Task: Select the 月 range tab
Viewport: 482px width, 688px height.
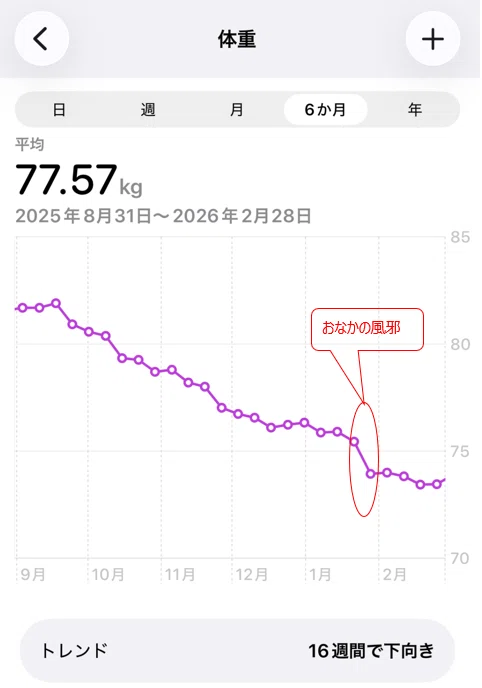Action: (x=237, y=109)
